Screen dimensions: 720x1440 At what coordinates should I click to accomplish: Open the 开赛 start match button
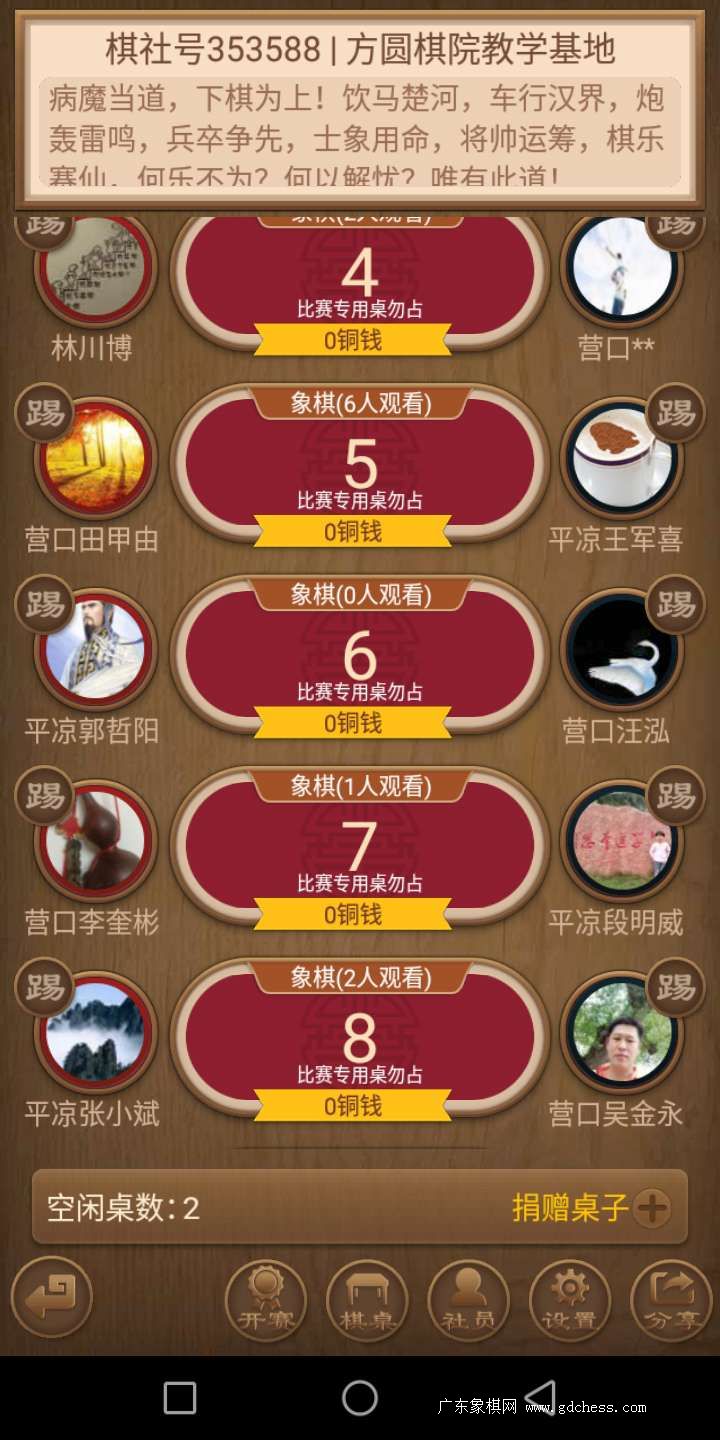click(x=265, y=1300)
